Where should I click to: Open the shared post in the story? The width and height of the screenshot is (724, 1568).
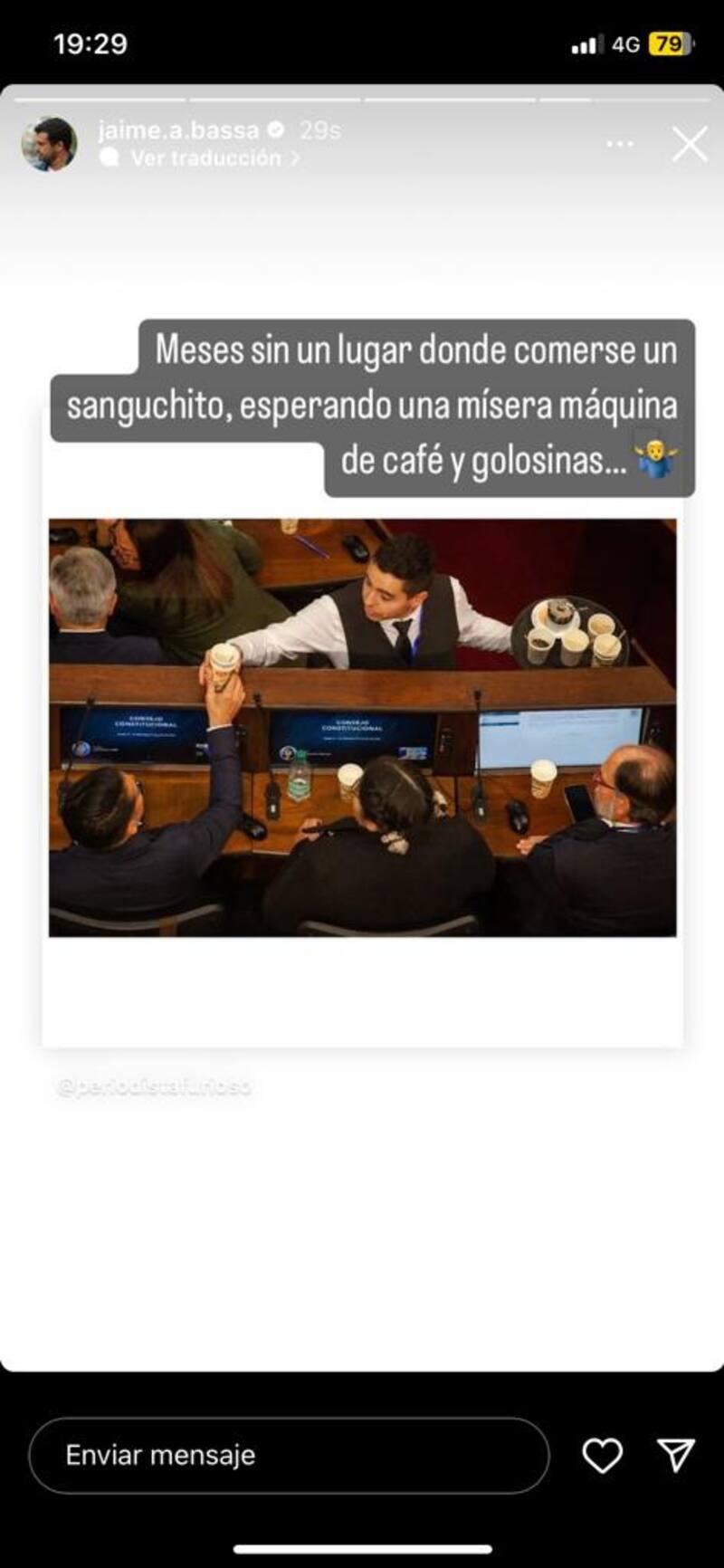pyautogui.click(x=362, y=728)
